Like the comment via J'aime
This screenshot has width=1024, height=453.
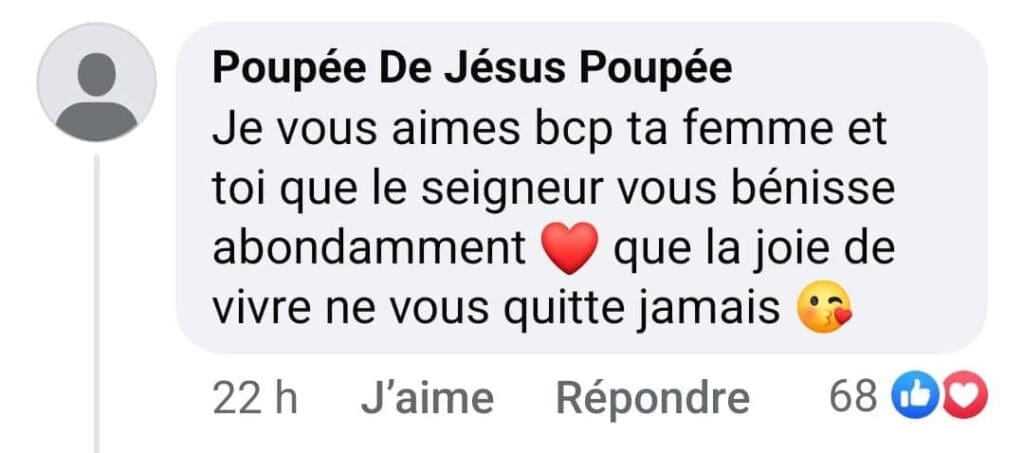pyautogui.click(x=427, y=399)
